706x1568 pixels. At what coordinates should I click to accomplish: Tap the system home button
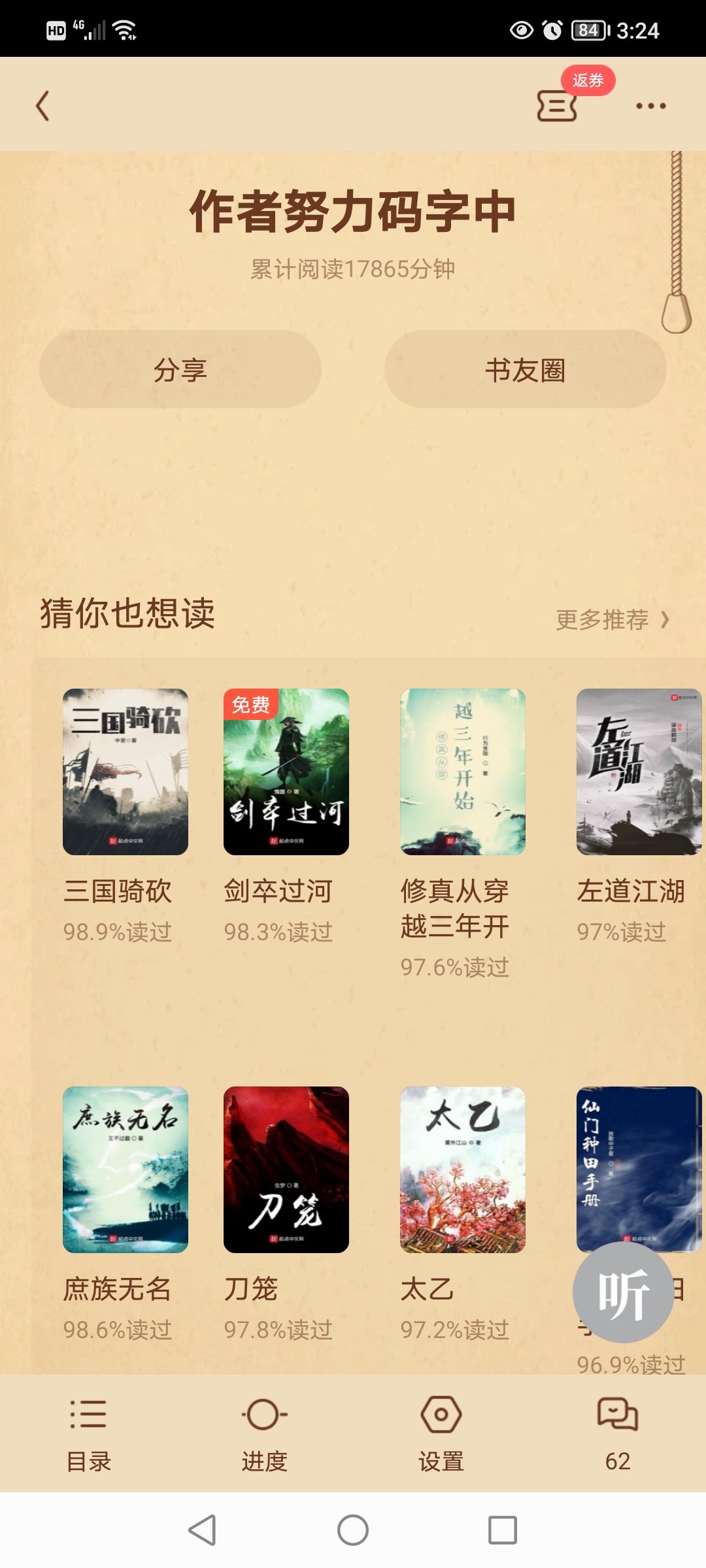[353, 1530]
